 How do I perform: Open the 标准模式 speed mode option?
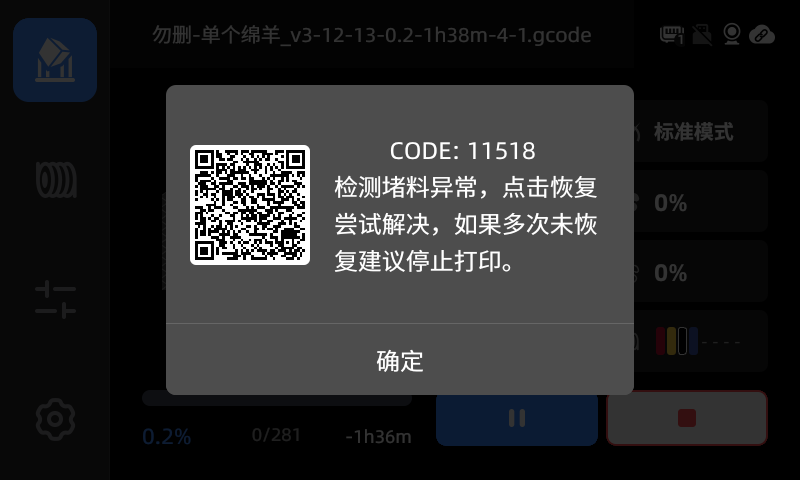click(700, 131)
